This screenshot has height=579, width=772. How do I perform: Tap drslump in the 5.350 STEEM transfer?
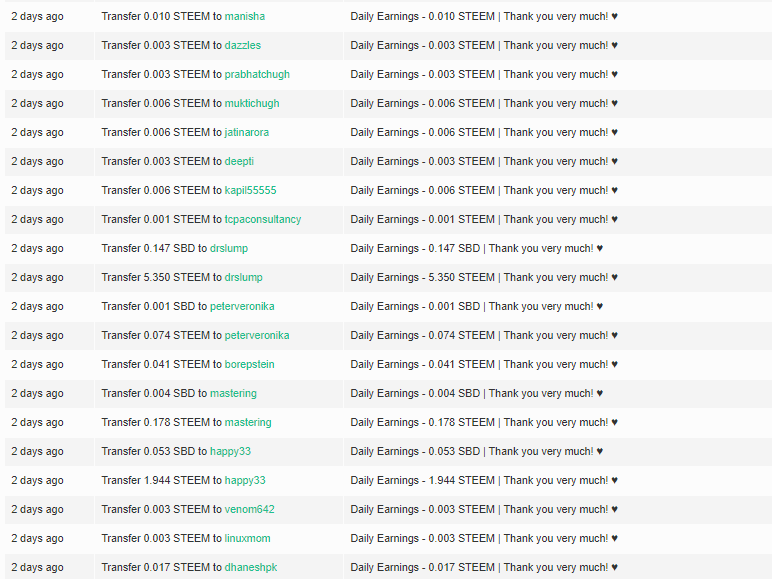243,278
